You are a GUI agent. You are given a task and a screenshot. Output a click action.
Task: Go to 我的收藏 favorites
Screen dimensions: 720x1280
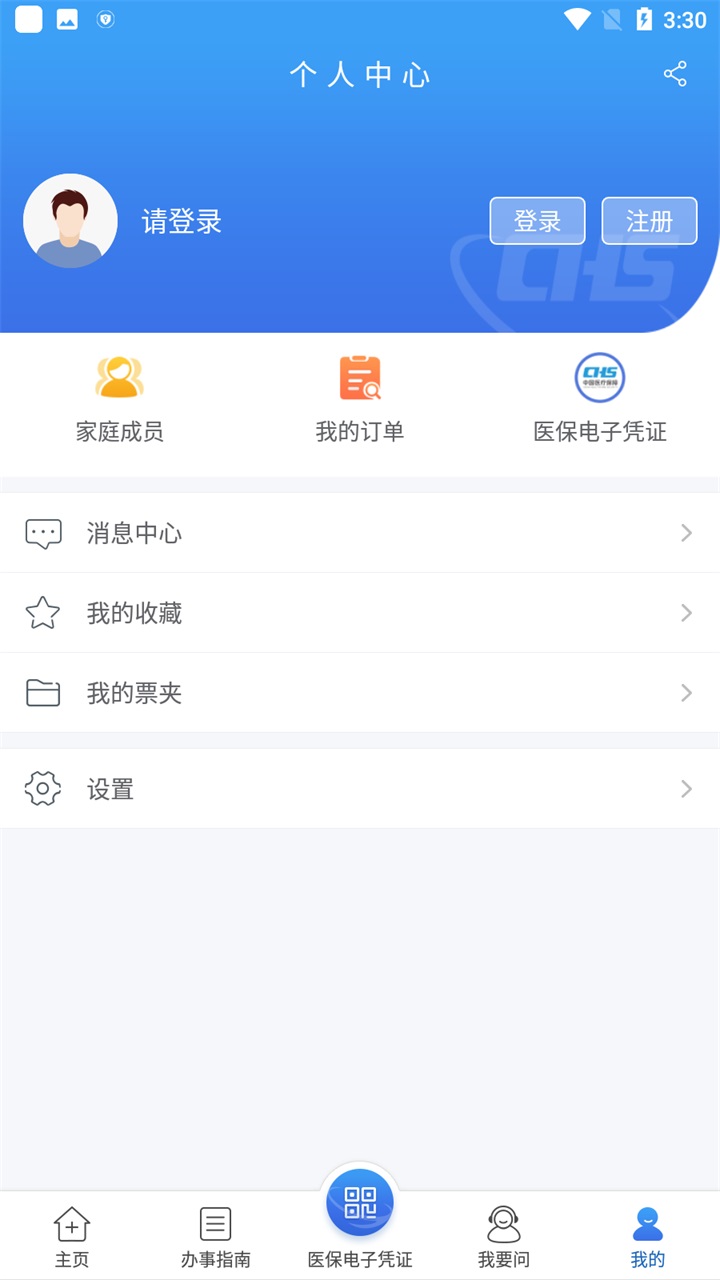[x=360, y=613]
